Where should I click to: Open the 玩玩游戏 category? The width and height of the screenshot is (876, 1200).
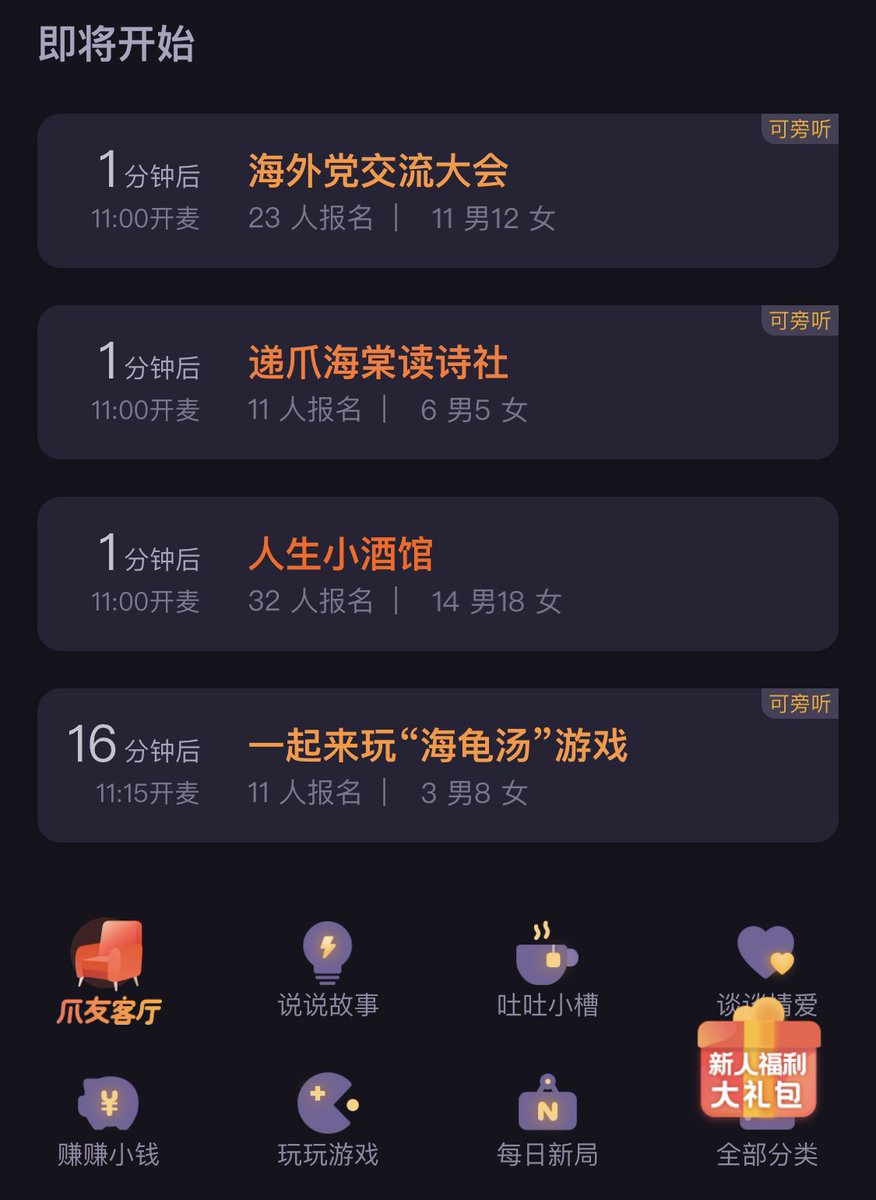click(x=328, y=1121)
